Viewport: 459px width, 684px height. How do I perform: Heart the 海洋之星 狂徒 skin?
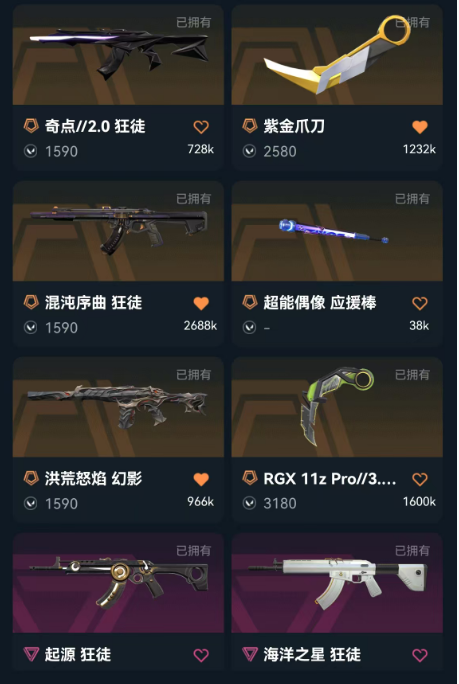(420, 655)
